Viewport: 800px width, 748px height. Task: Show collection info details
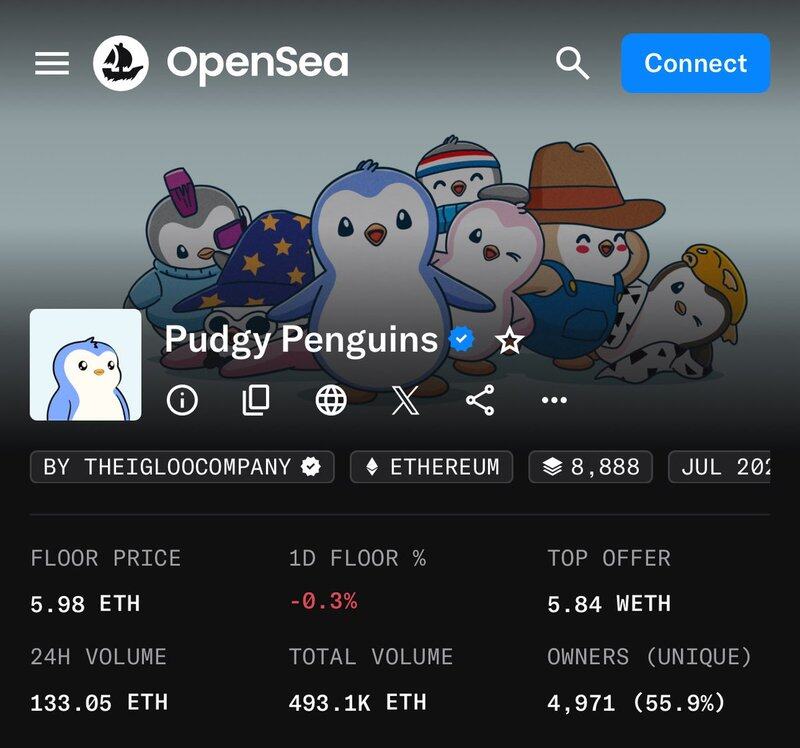[x=182, y=401]
